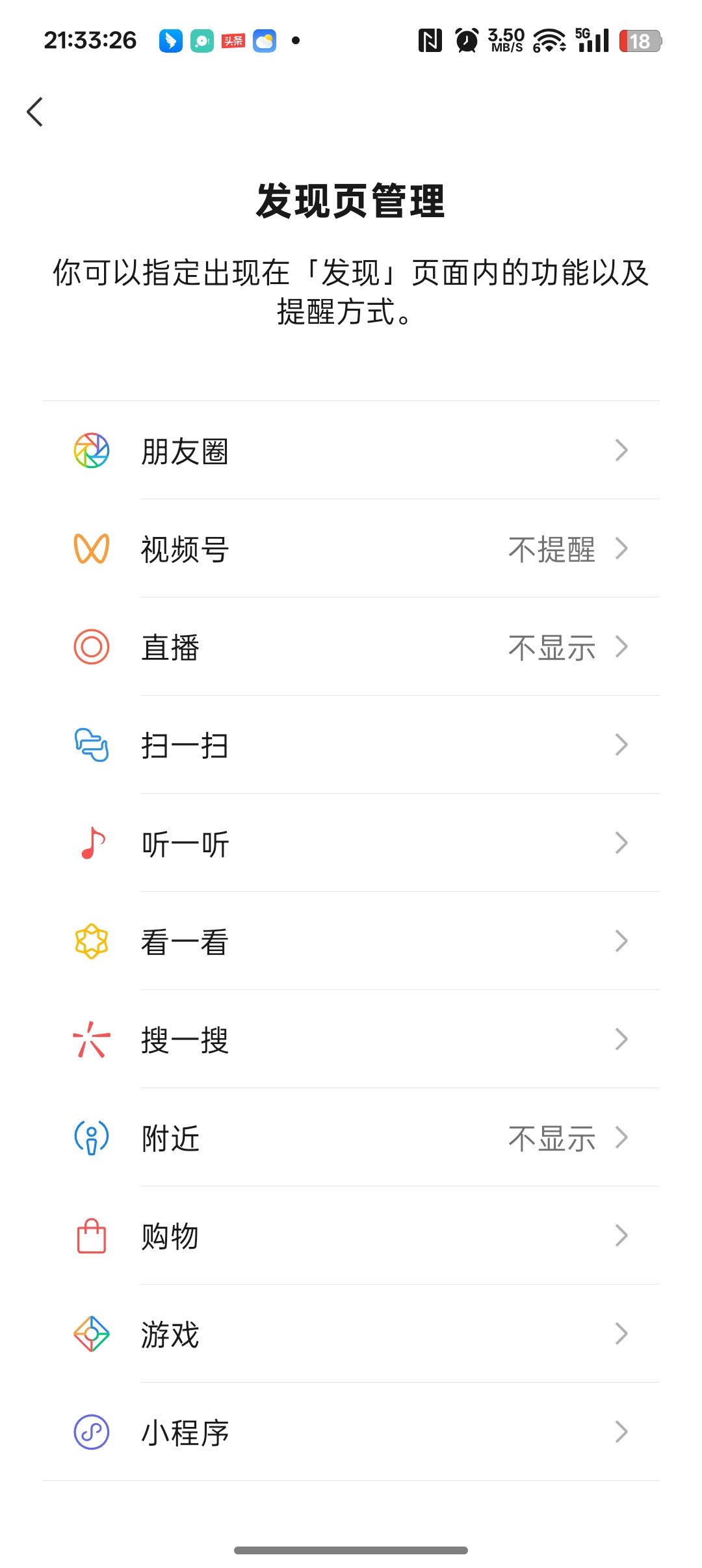Open the 听一听 settings row

coord(351,843)
